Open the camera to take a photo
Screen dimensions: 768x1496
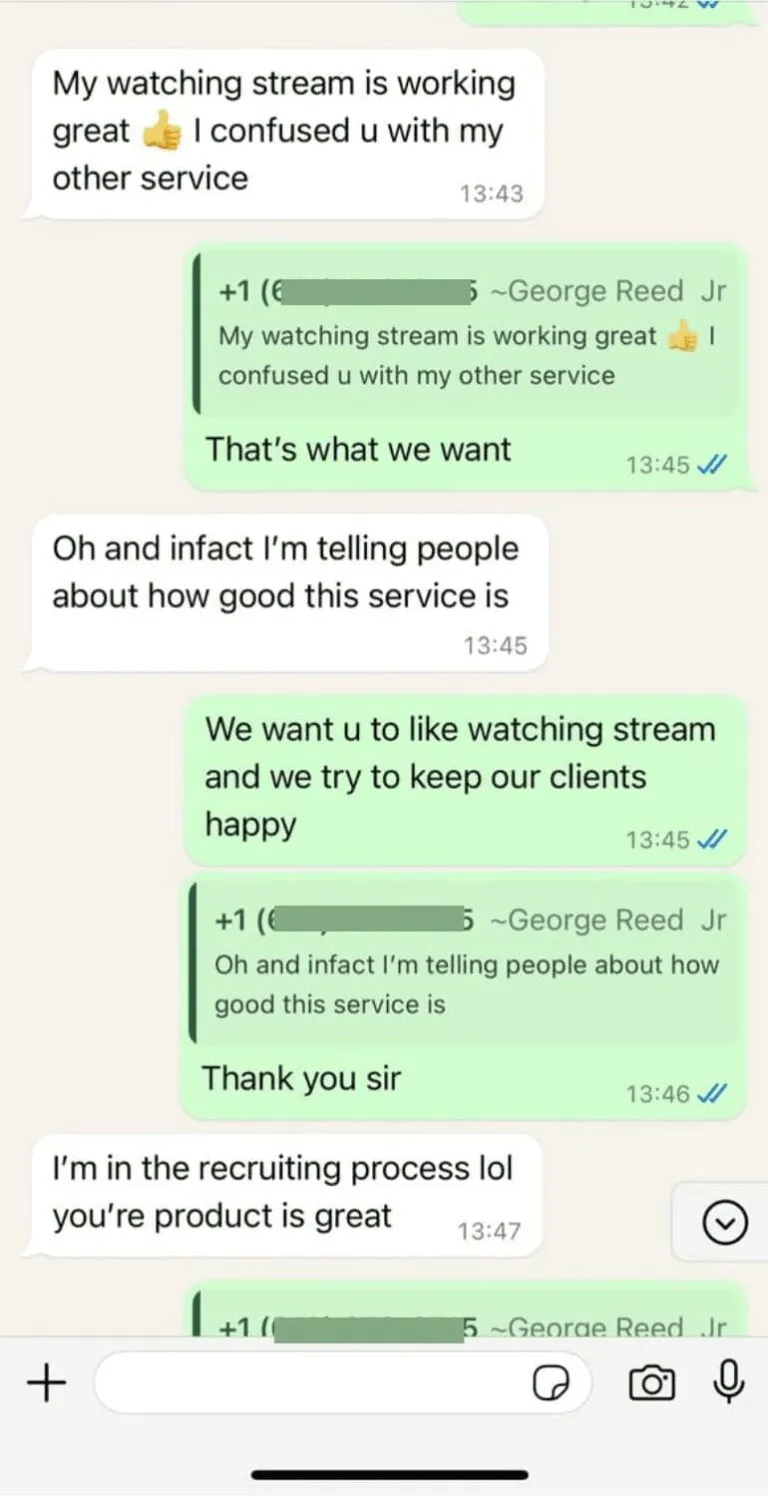(x=651, y=1383)
